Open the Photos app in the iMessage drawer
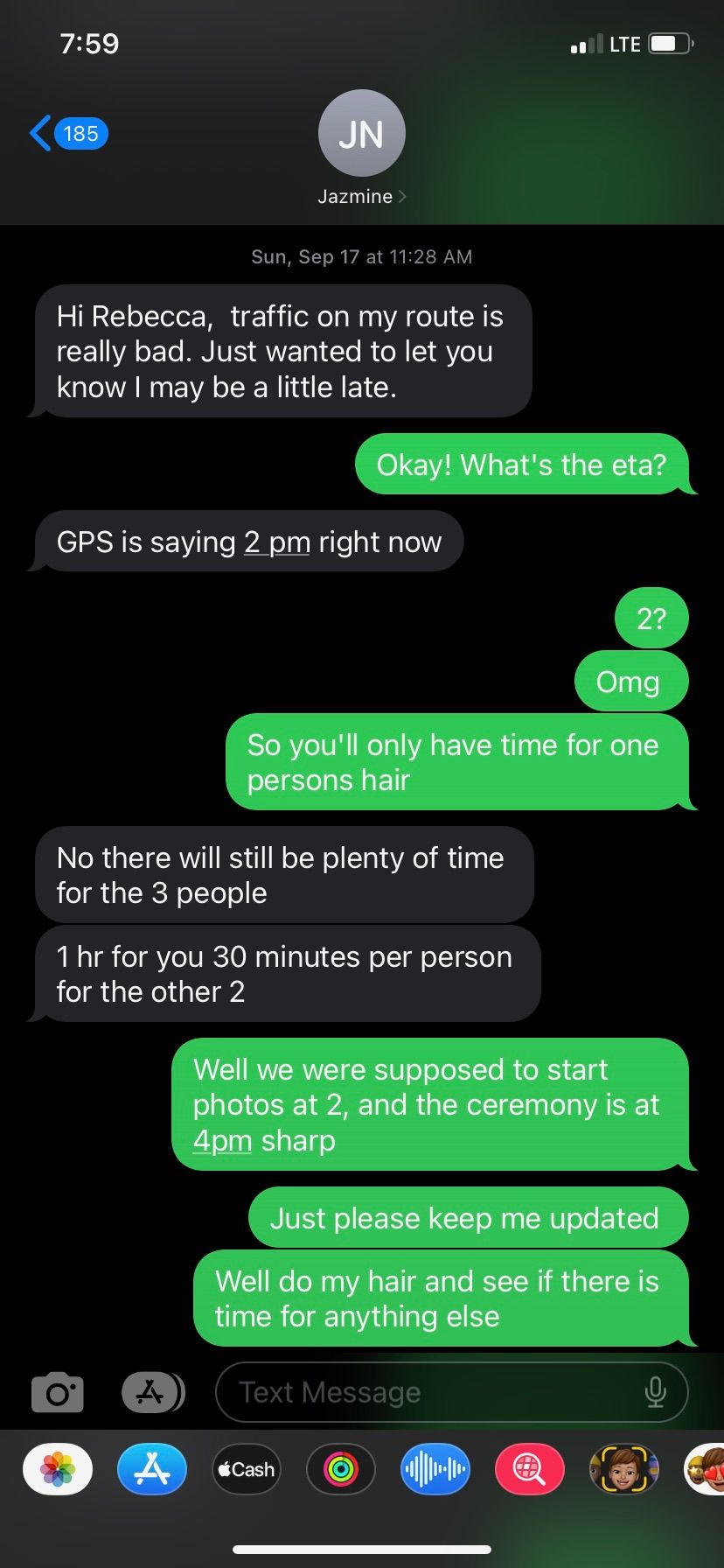This screenshot has width=724, height=1568. (x=58, y=1469)
